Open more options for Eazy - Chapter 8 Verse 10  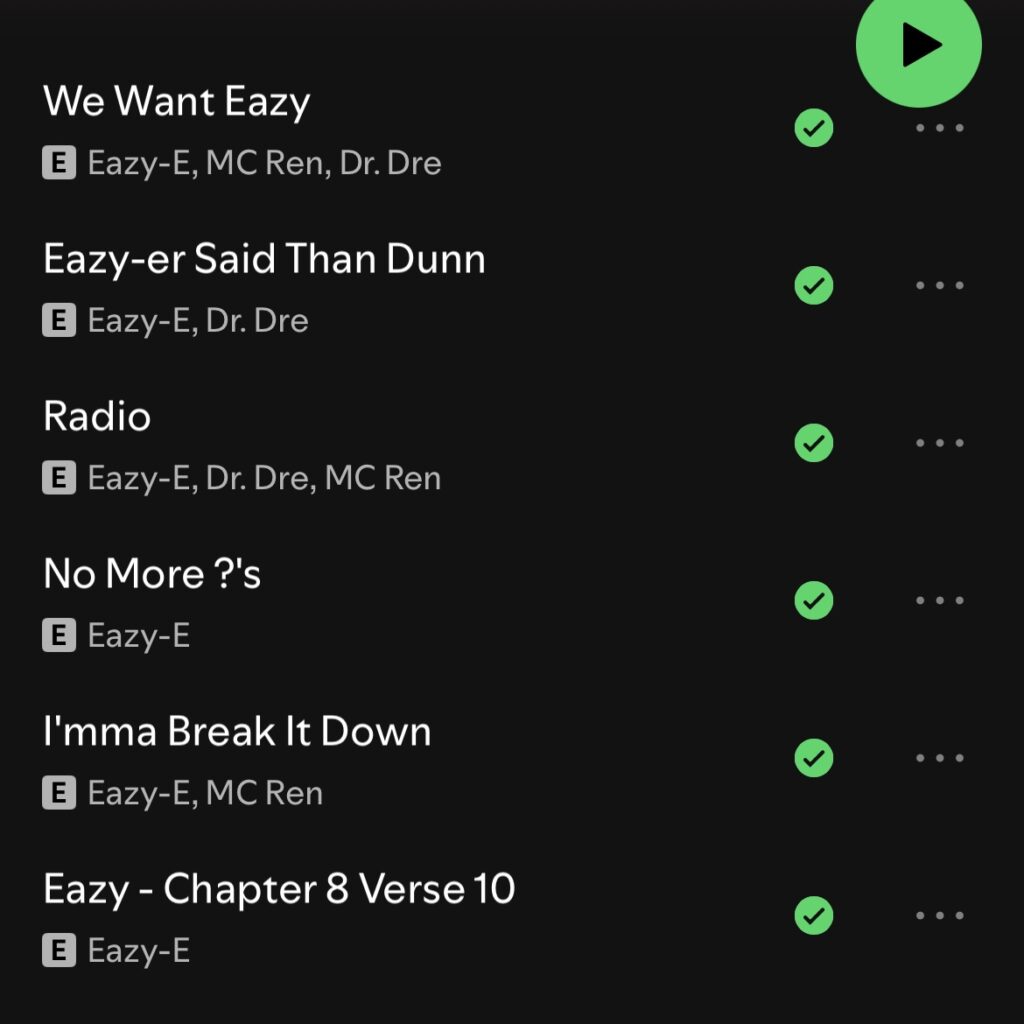coord(940,915)
